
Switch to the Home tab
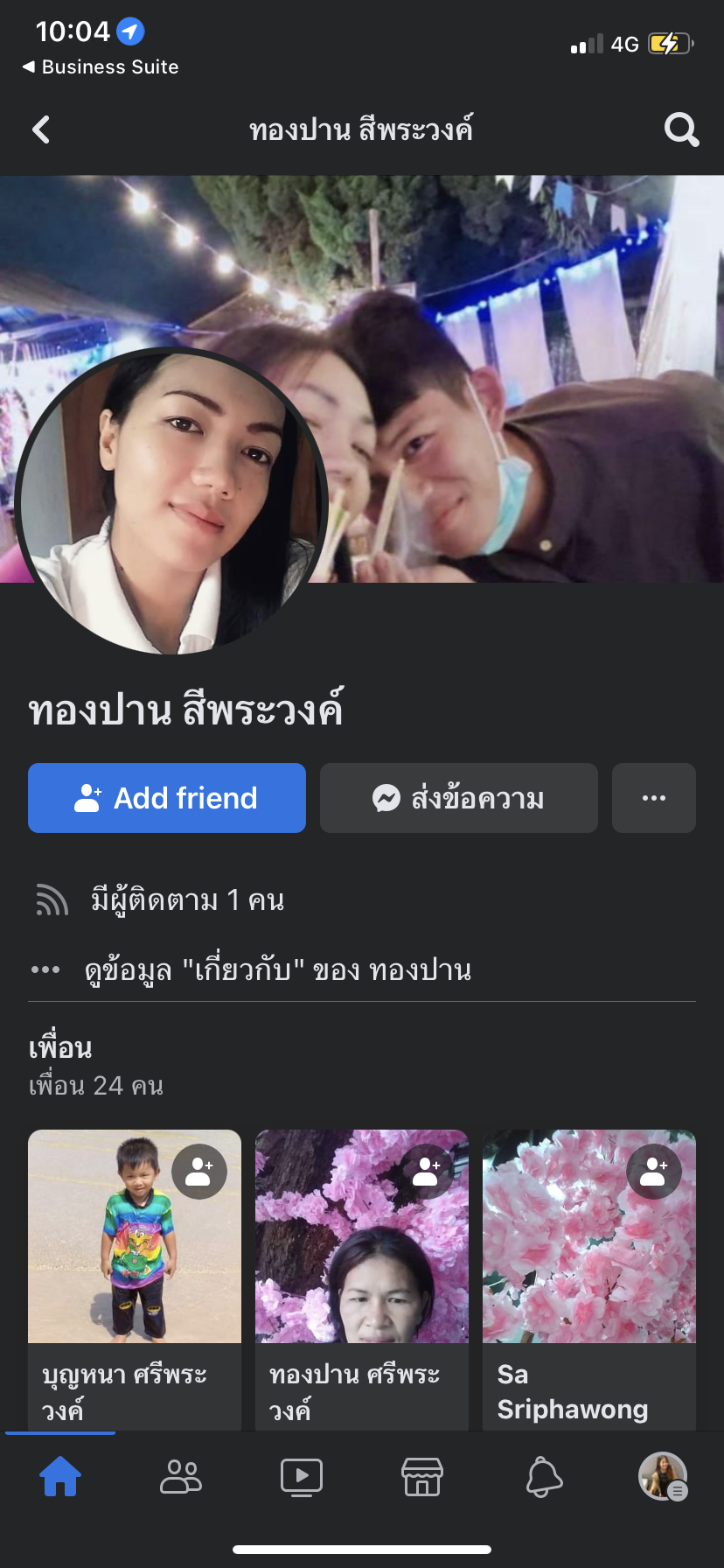click(x=60, y=1477)
